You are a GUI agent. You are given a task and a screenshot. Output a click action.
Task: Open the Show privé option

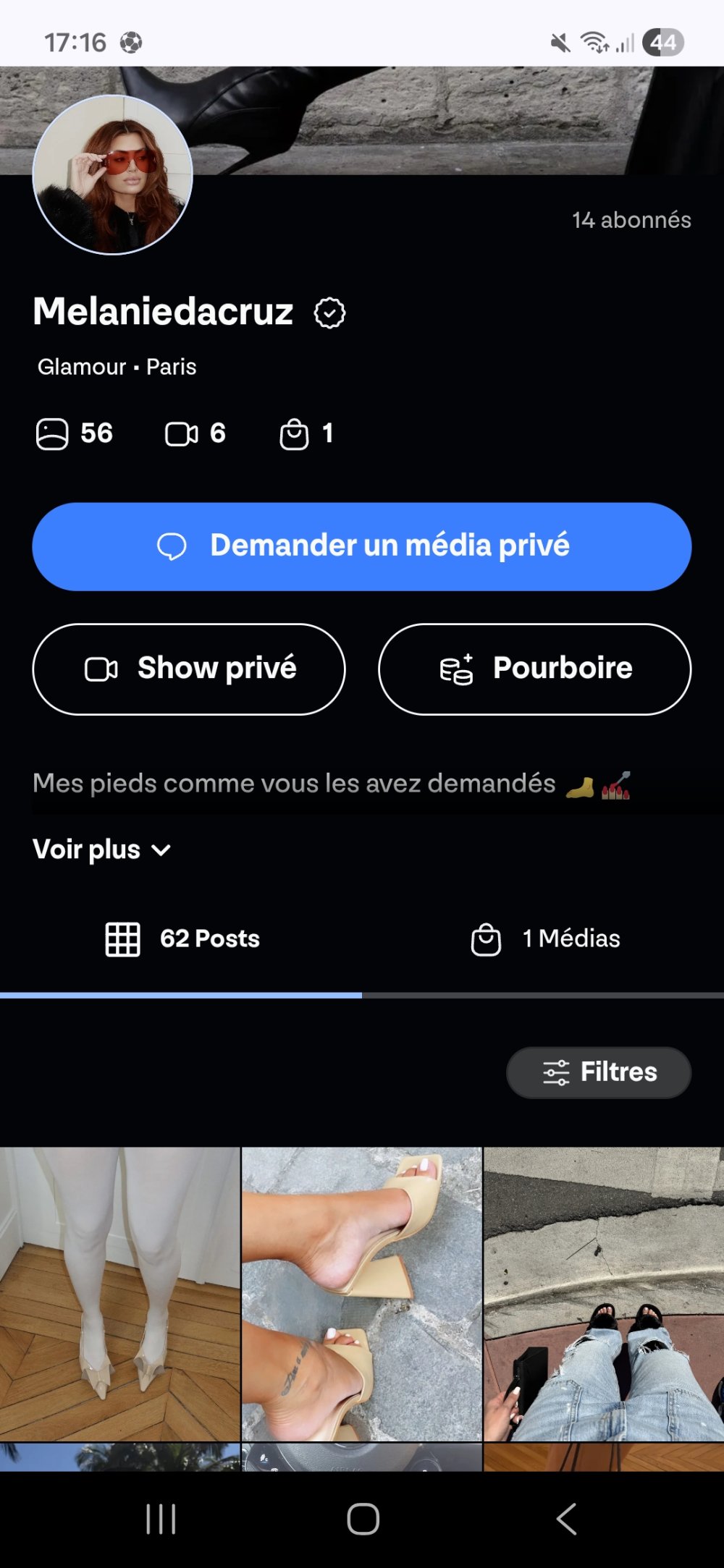click(x=188, y=668)
